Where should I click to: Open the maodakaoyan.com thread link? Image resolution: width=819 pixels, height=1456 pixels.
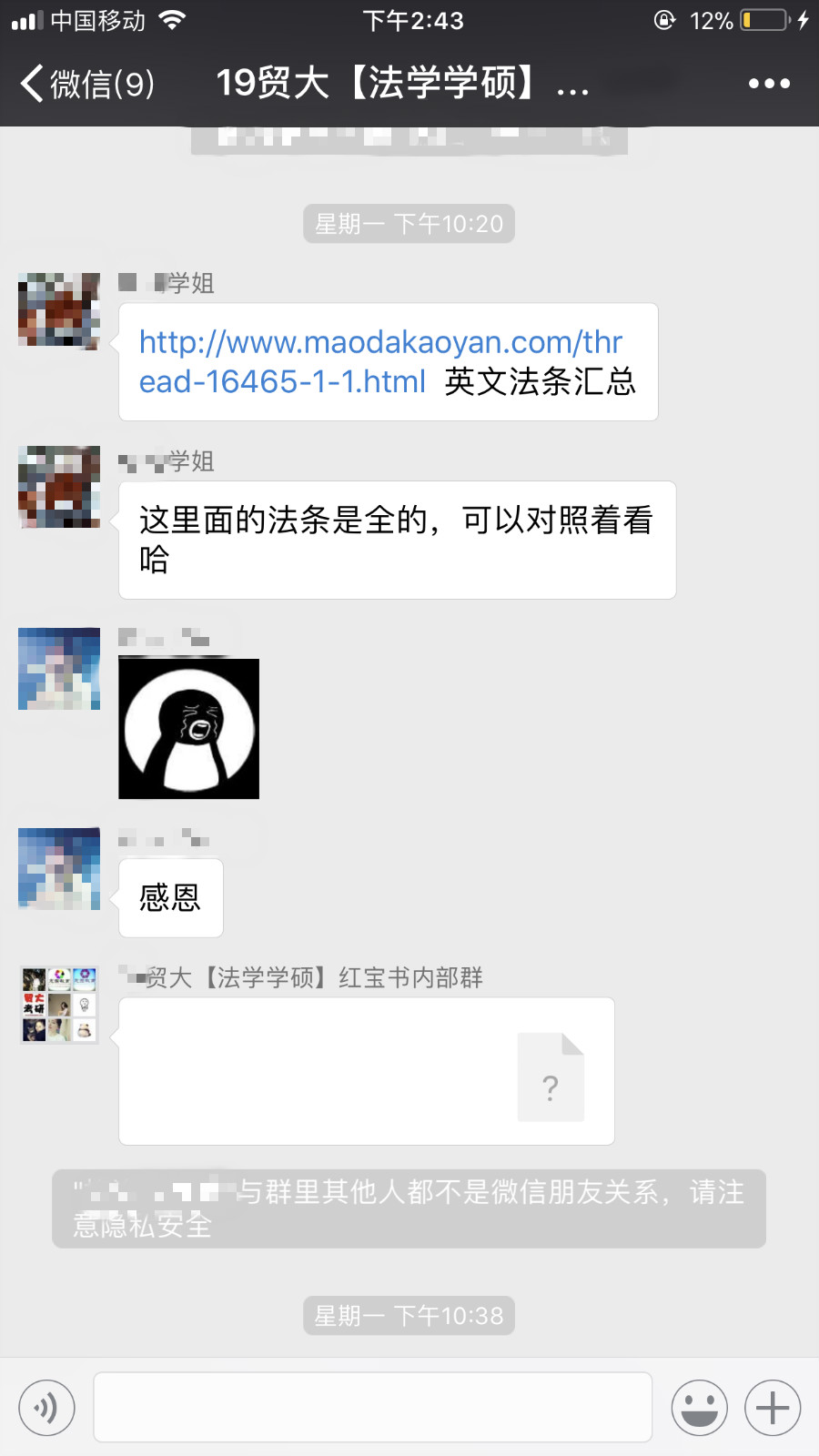coord(380,361)
